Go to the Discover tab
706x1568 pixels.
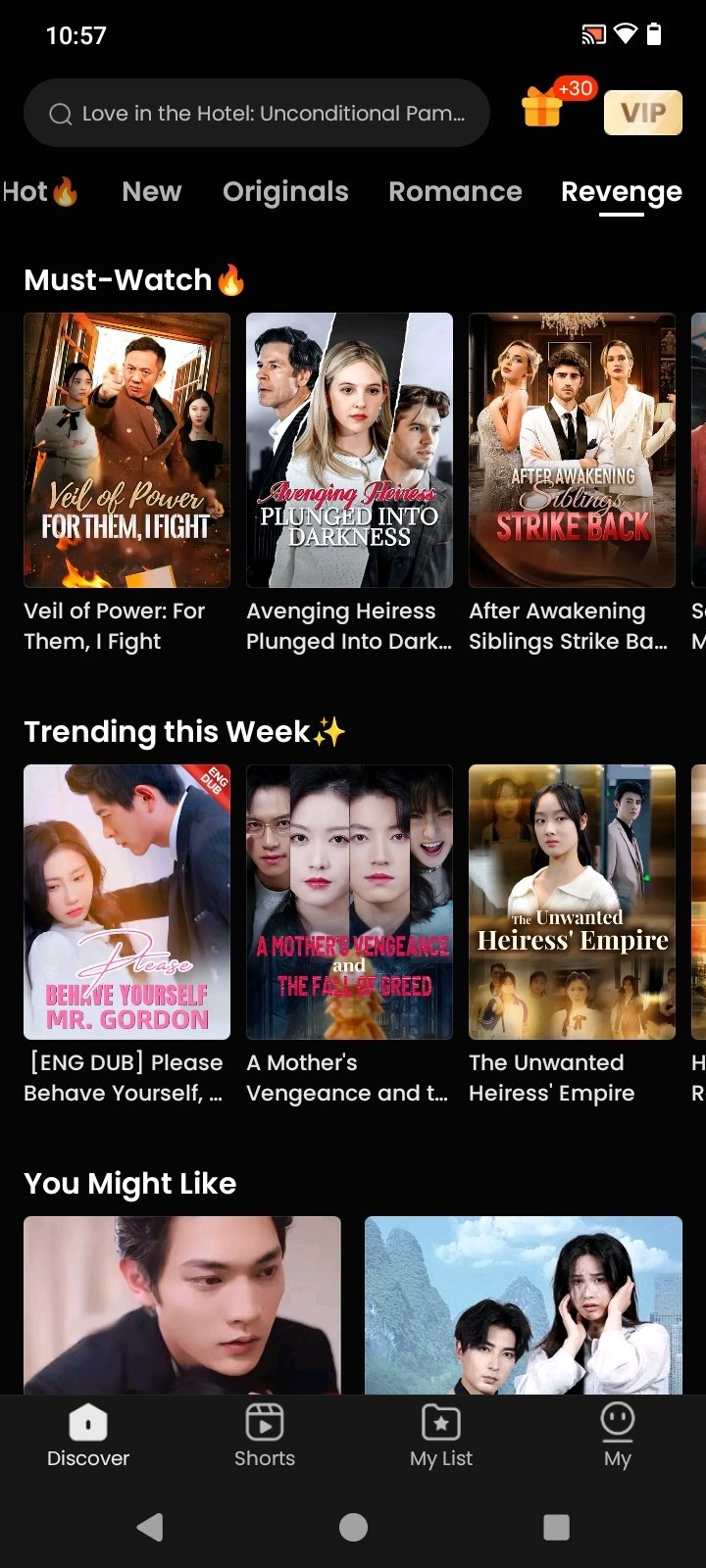point(88,1436)
